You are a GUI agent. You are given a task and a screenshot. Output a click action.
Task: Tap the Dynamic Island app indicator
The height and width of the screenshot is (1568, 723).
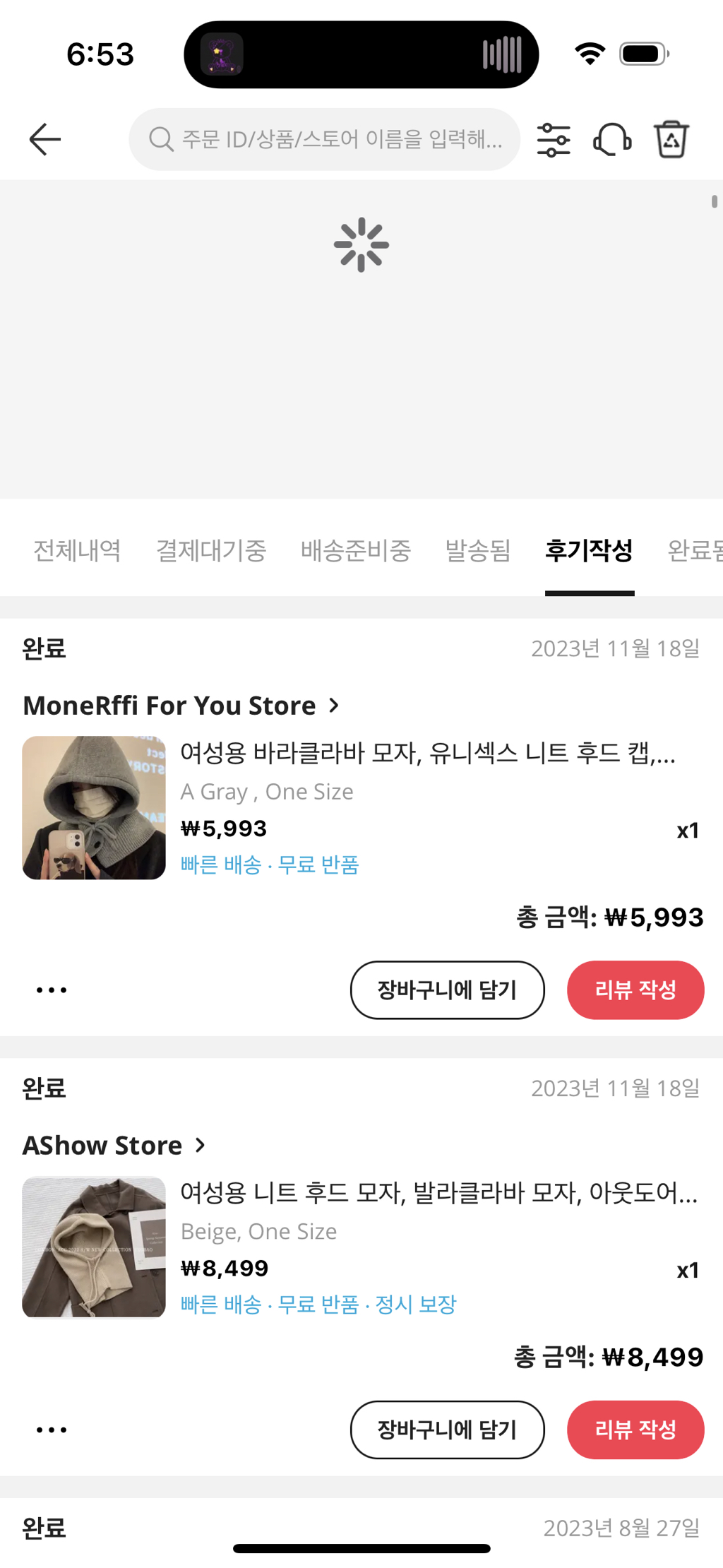coord(222,54)
